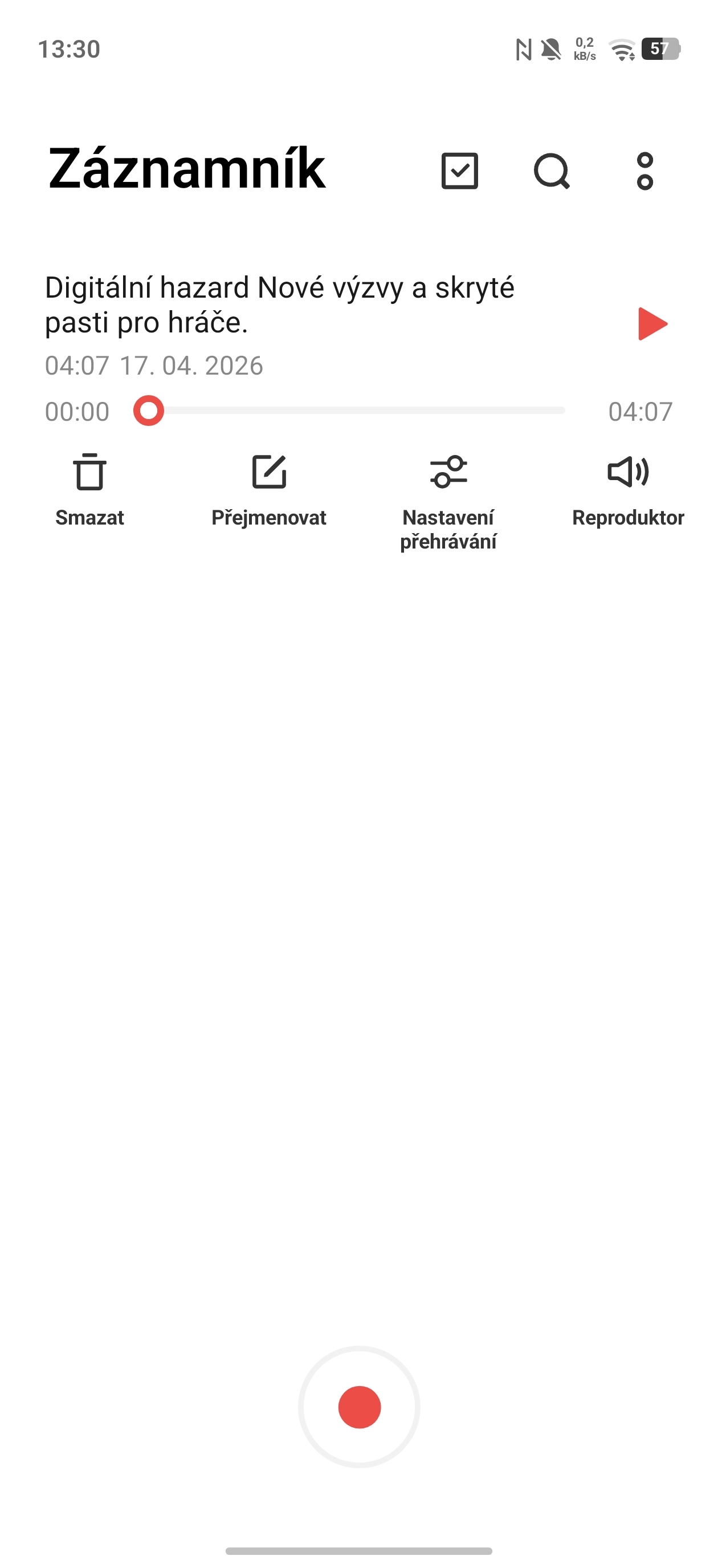The image size is (718, 1568).
Task: Tap the playback progress slider
Action: click(358, 411)
